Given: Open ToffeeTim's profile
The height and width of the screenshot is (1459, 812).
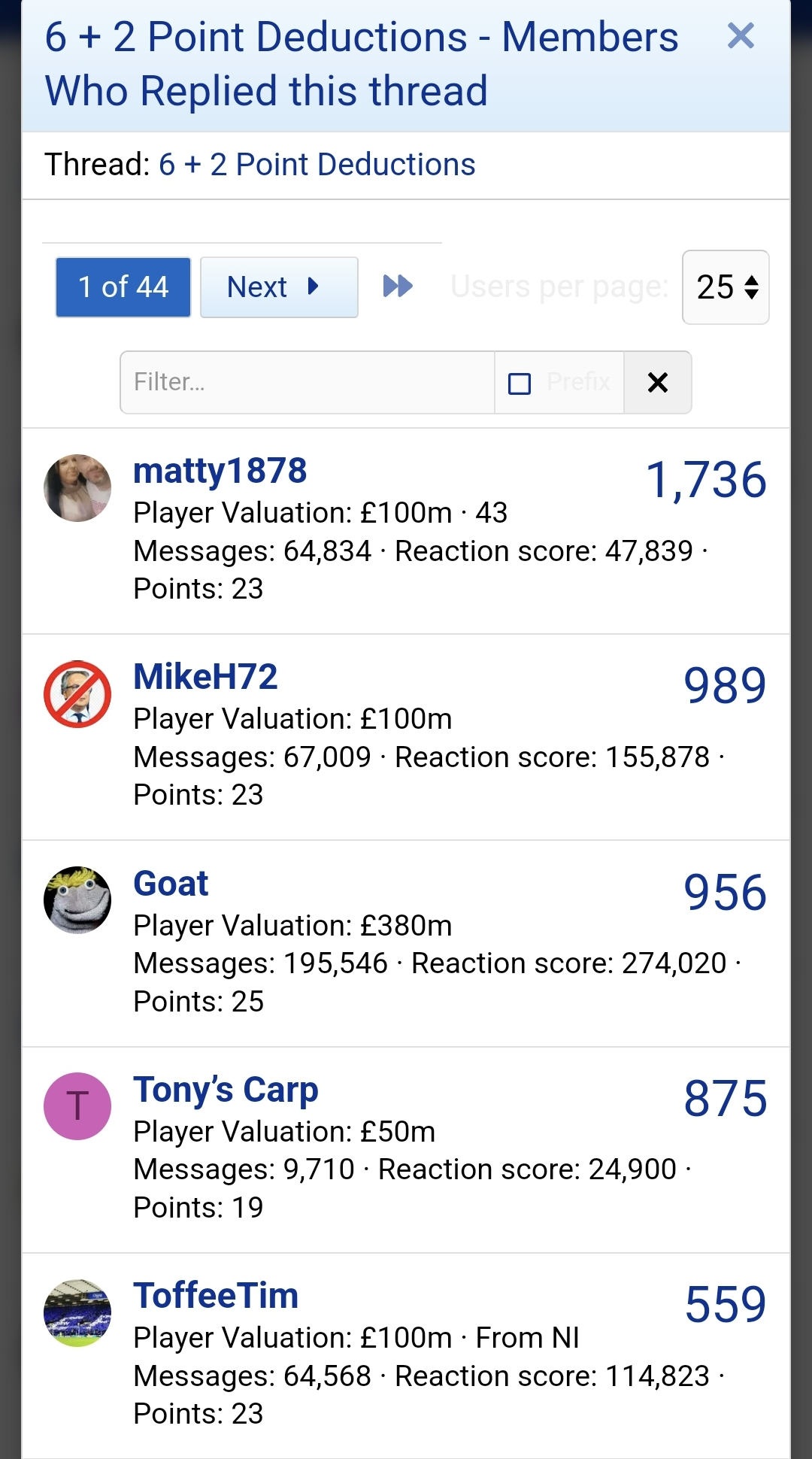Looking at the screenshot, I should (x=216, y=1296).
